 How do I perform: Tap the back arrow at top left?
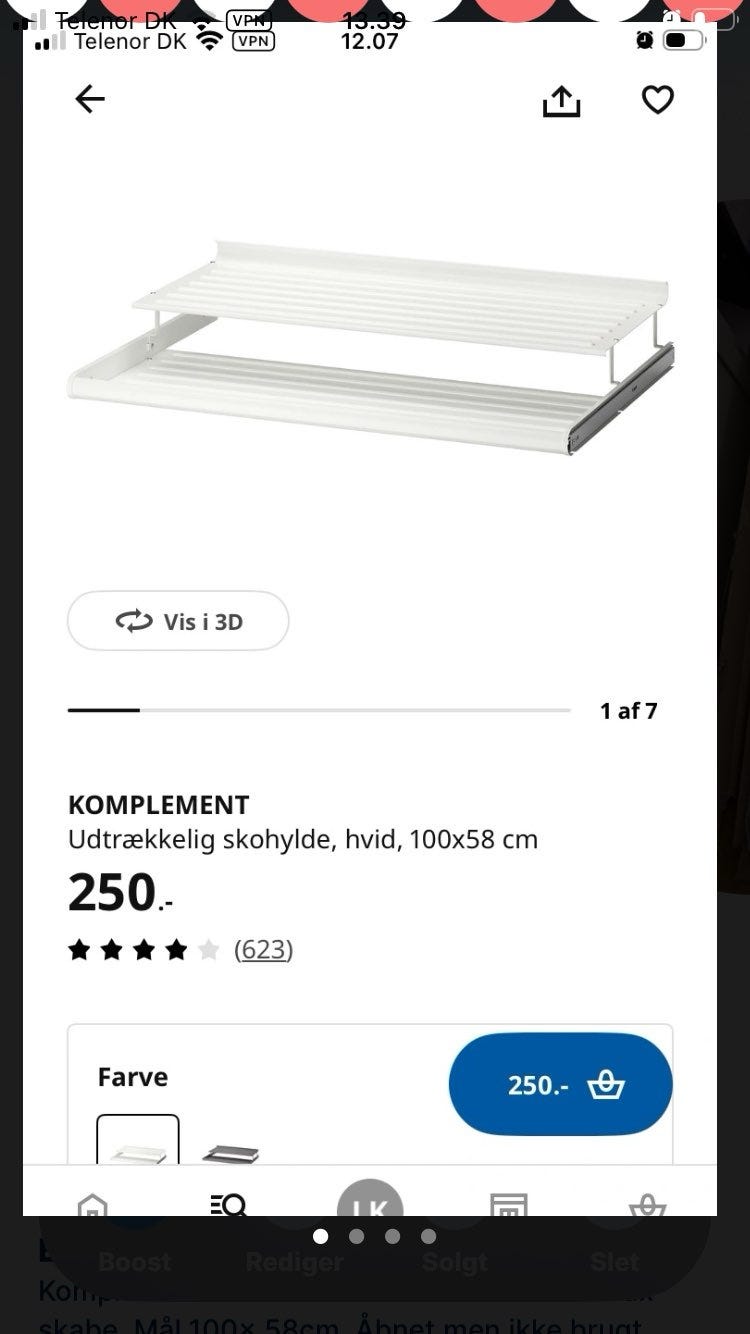pos(89,99)
